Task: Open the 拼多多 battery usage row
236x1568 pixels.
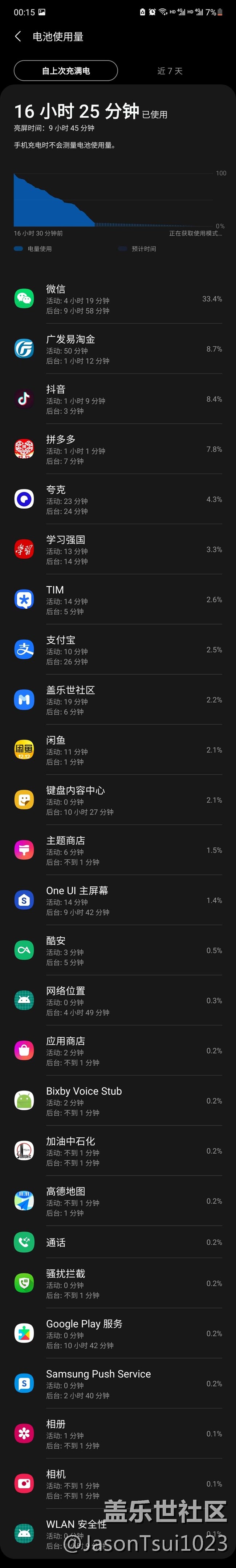Action: click(x=118, y=449)
